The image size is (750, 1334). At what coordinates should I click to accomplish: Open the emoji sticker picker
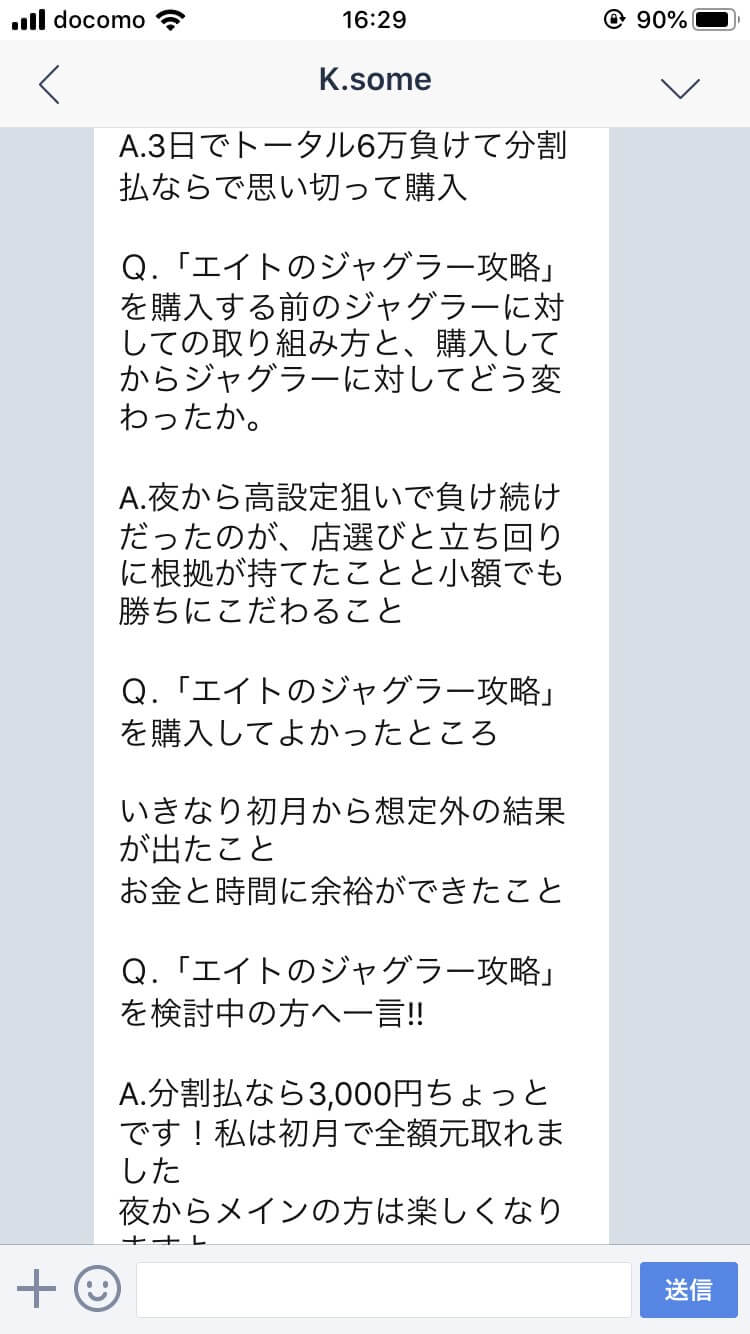pyautogui.click(x=97, y=1289)
